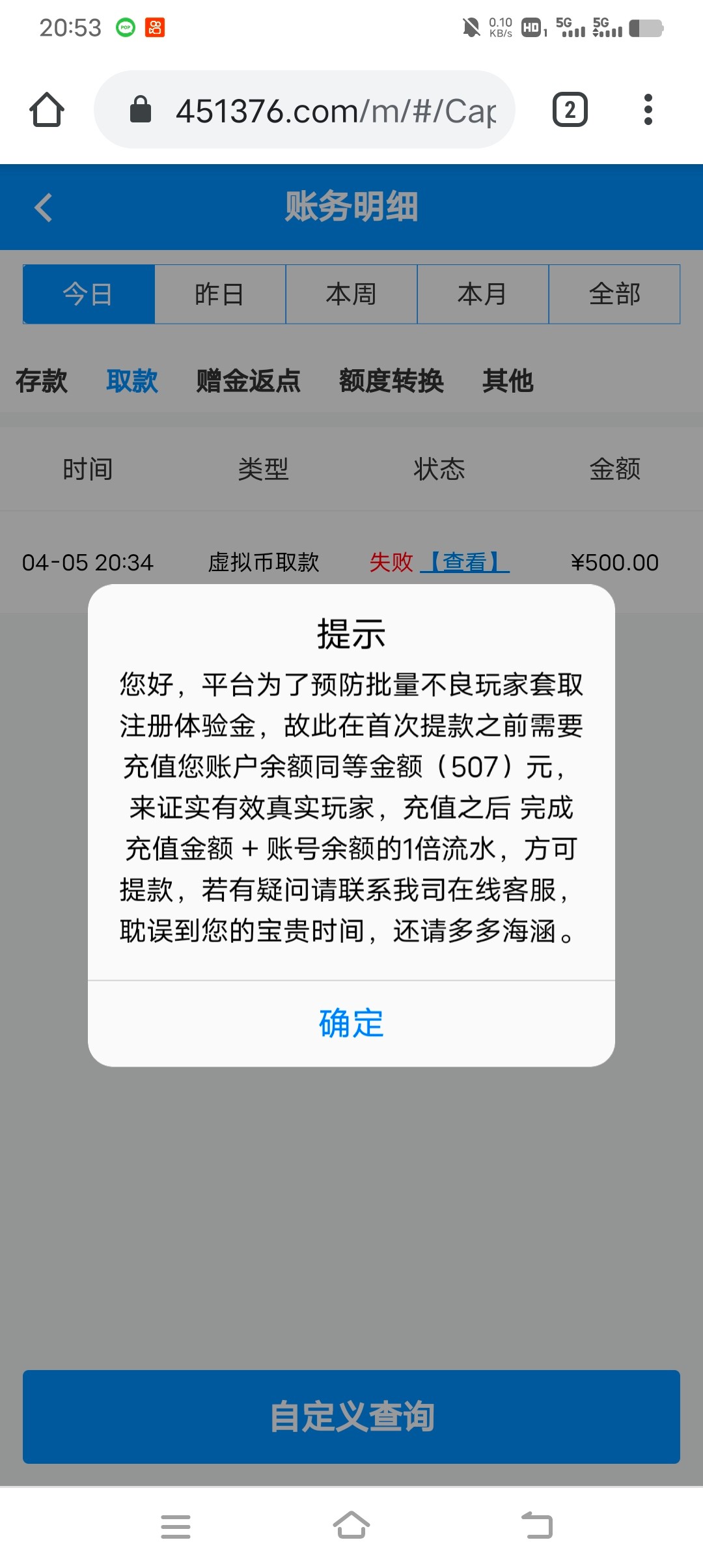The height and width of the screenshot is (1568, 703).
Task: Switch to the 昨日 tab
Action: [x=220, y=294]
